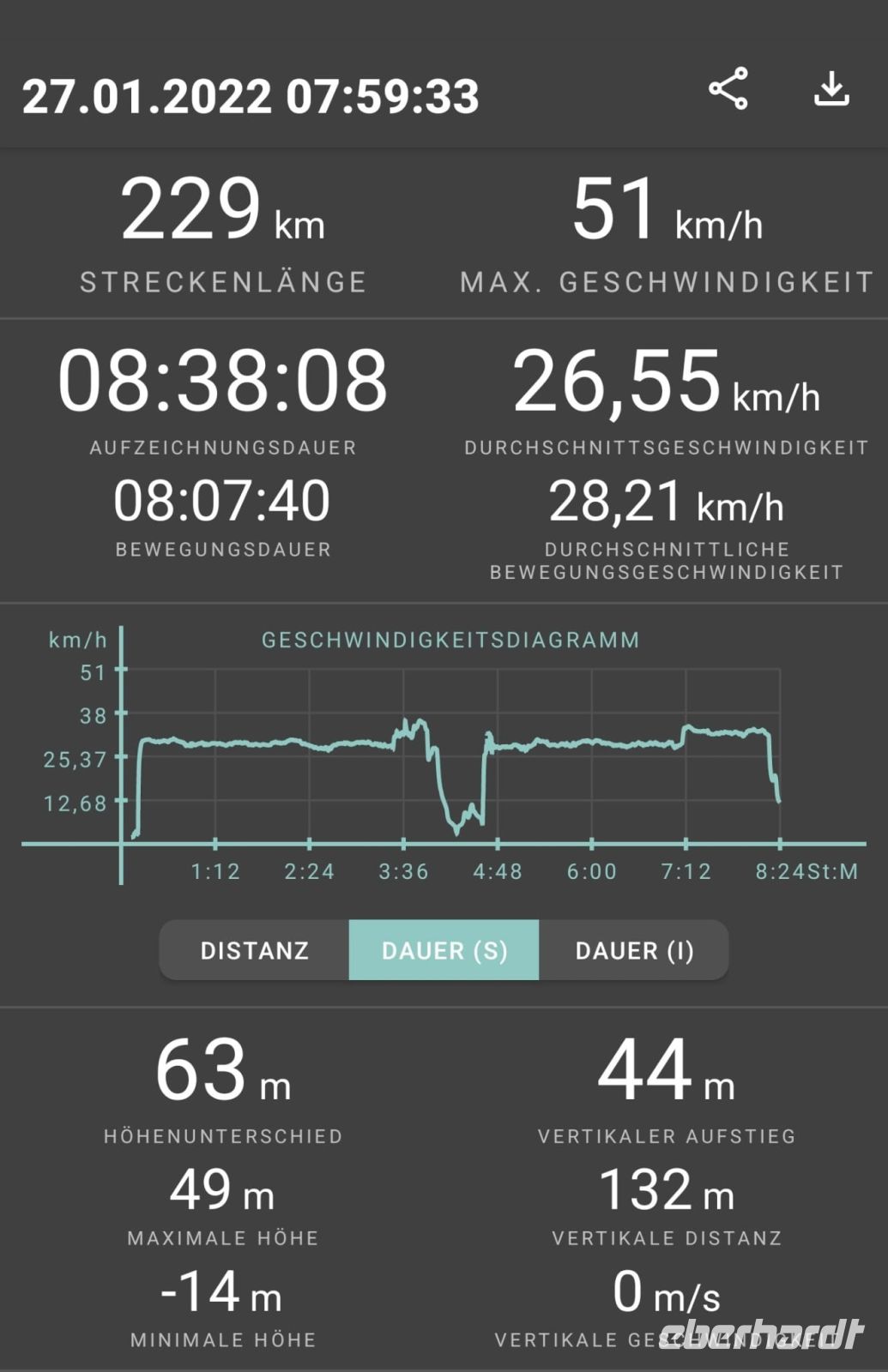
Task: Switch chart to Dauer (I) view
Action: click(633, 950)
